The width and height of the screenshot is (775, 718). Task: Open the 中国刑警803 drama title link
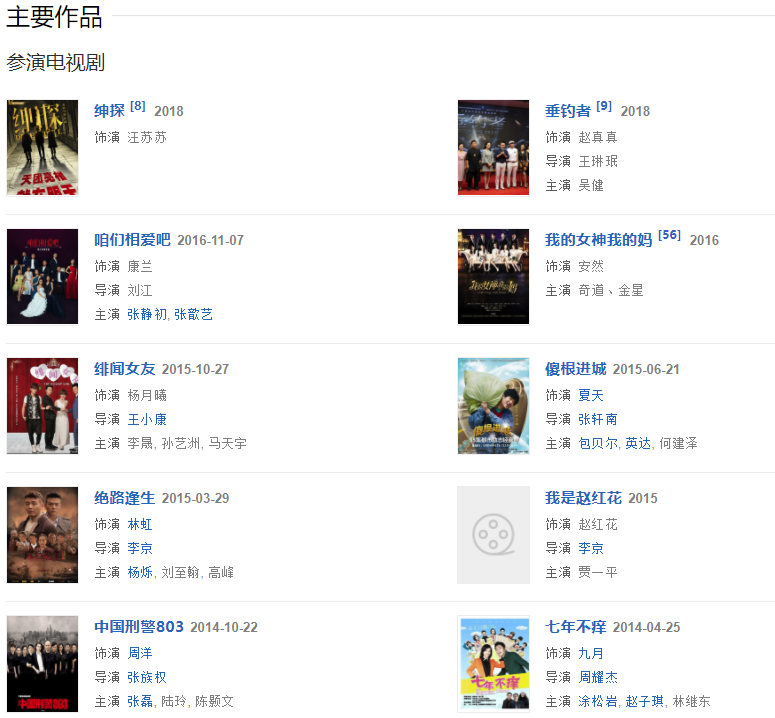pyautogui.click(x=139, y=627)
